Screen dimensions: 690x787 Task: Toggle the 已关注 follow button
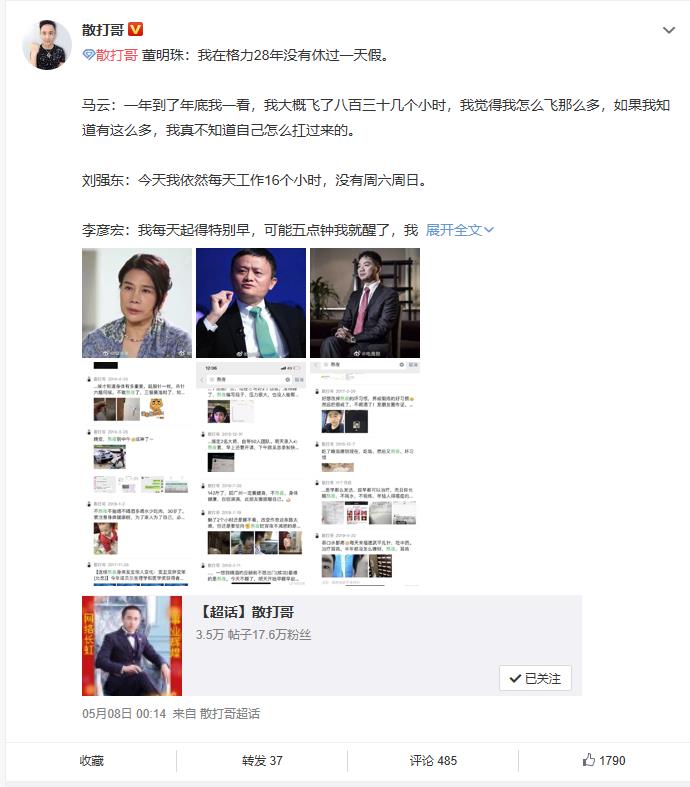point(535,677)
